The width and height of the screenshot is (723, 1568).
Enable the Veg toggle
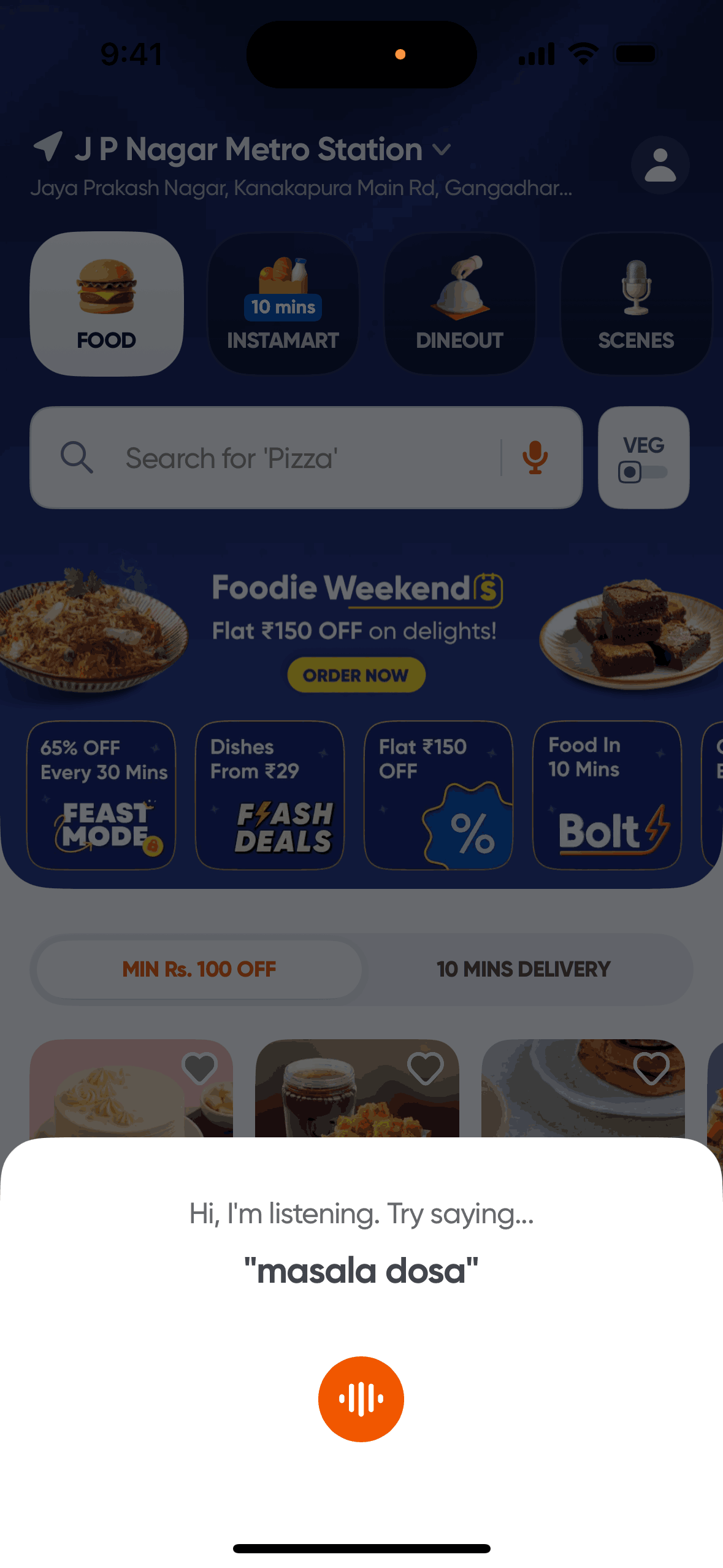(643, 471)
